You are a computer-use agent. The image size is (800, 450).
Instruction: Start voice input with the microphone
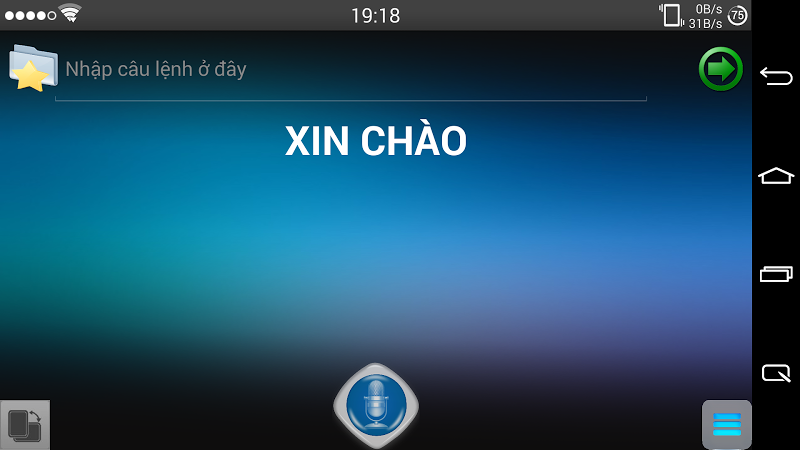click(375, 405)
